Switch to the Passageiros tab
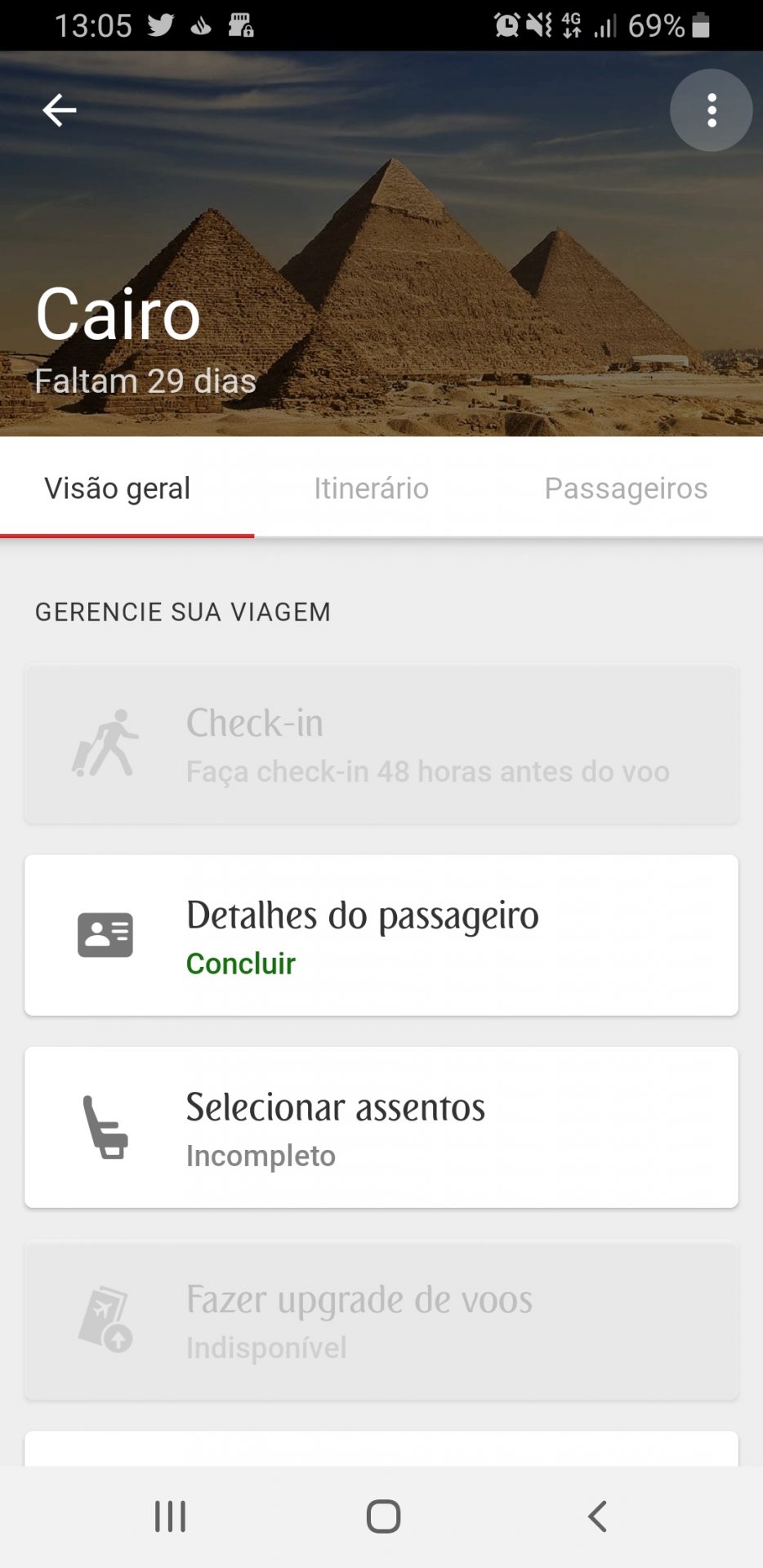 pos(626,488)
